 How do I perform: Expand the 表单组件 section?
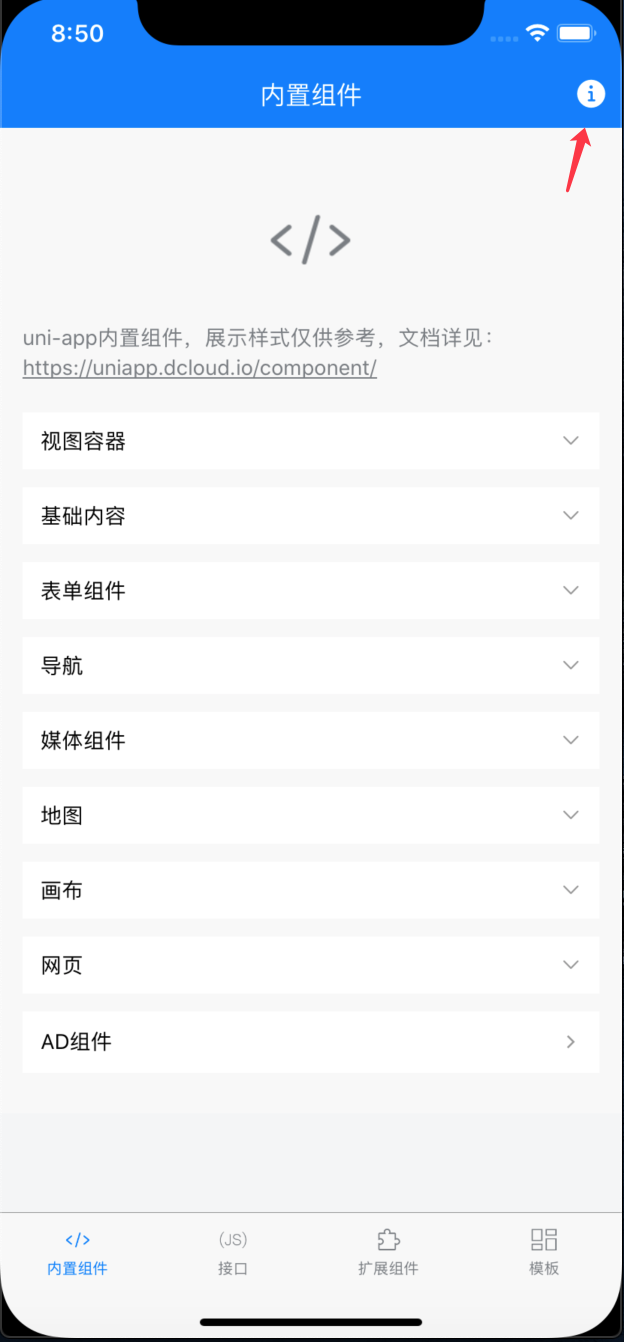pos(311,591)
